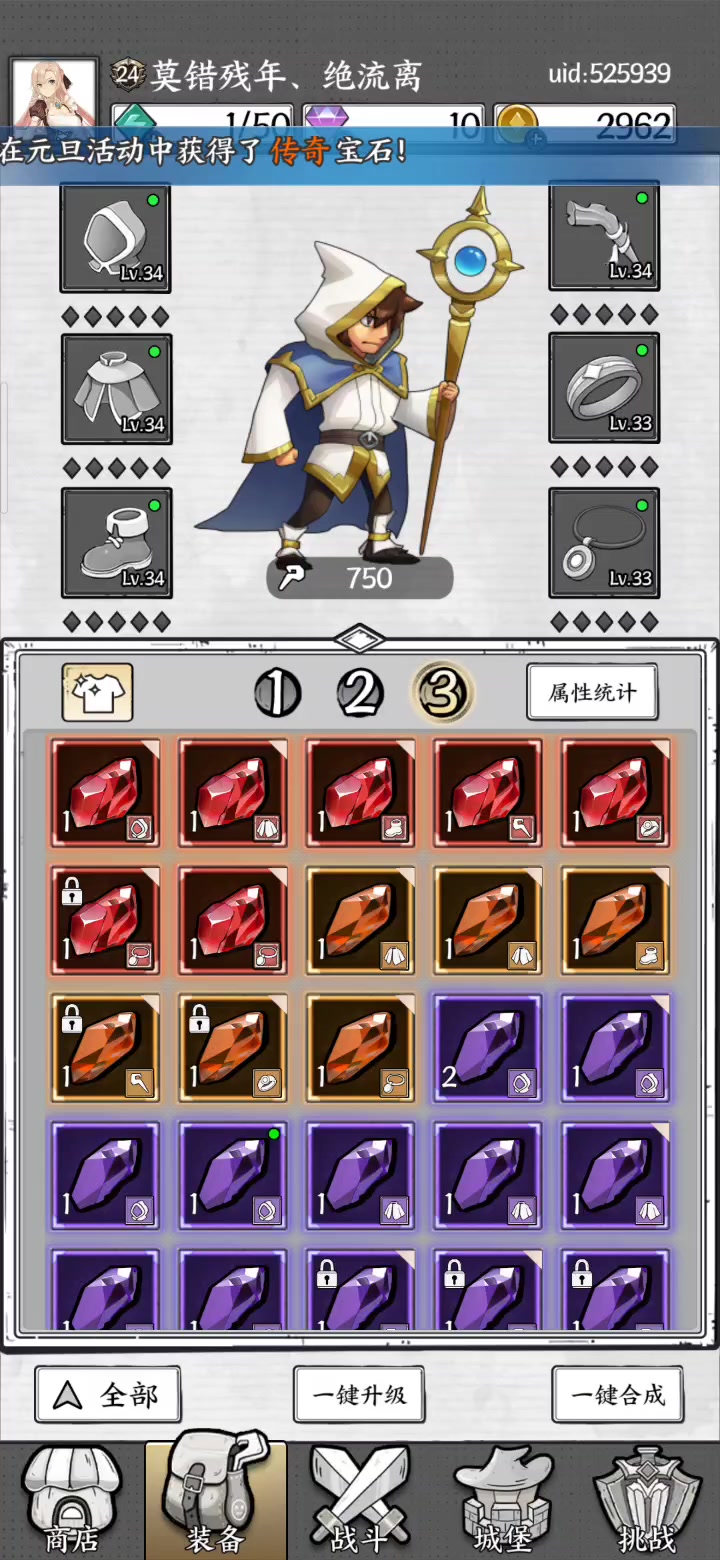Select the weapon equipment slot Lv.34

coord(604,237)
